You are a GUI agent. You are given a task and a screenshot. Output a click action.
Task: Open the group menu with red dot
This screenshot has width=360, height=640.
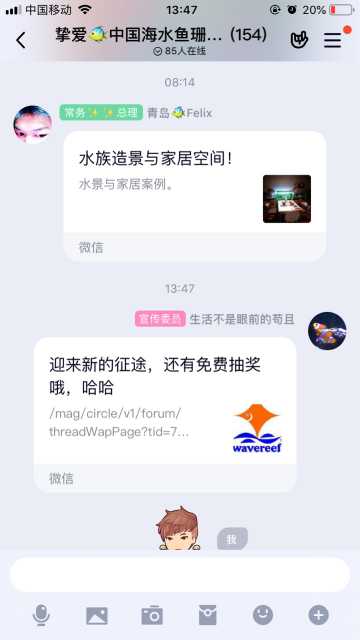click(333, 40)
